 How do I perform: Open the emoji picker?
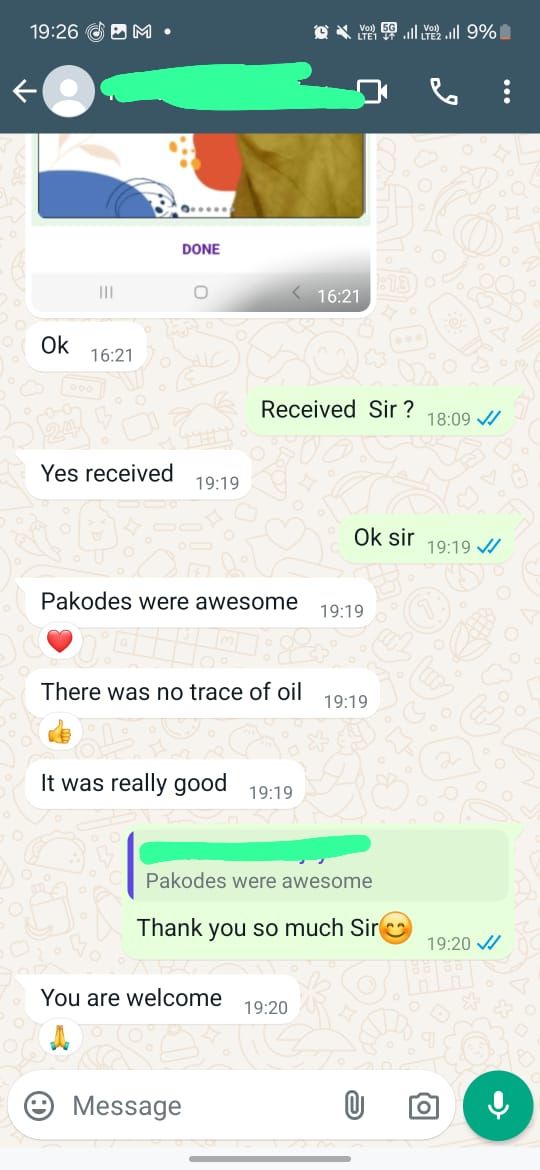pos(39,1106)
